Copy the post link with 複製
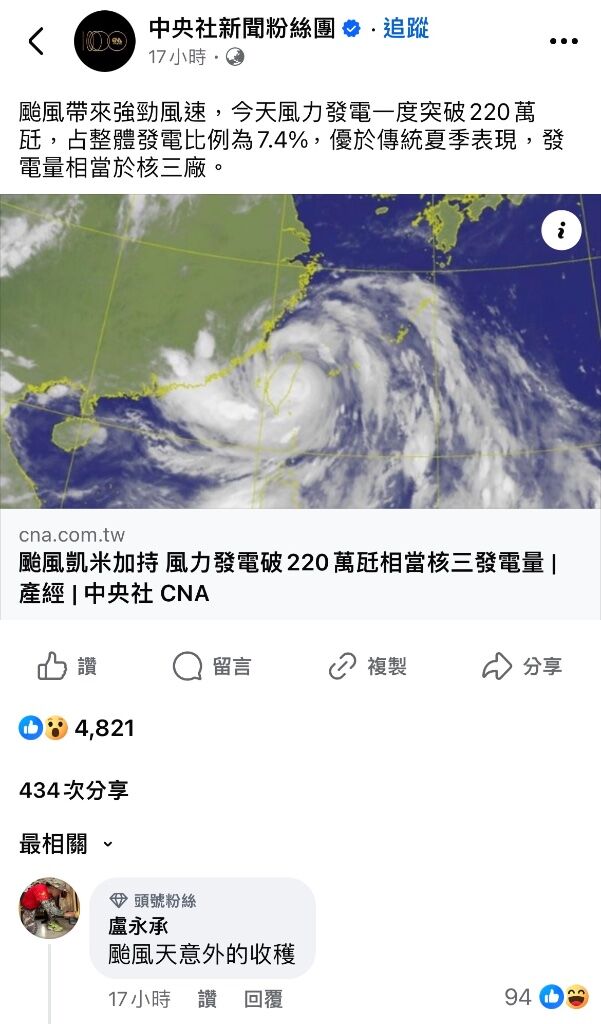 click(x=367, y=667)
